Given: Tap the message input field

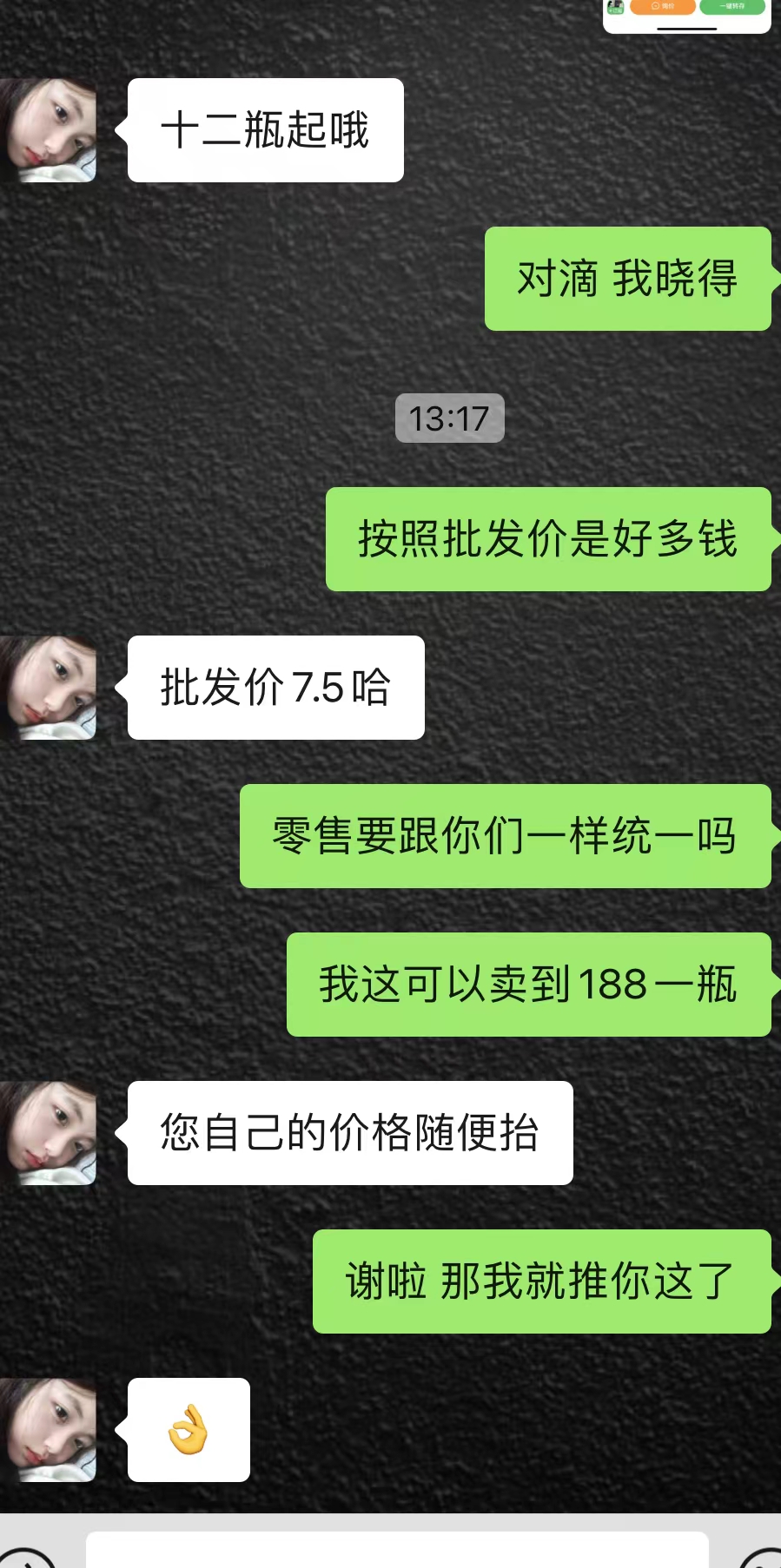Looking at the screenshot, I should coord(397,1551).
